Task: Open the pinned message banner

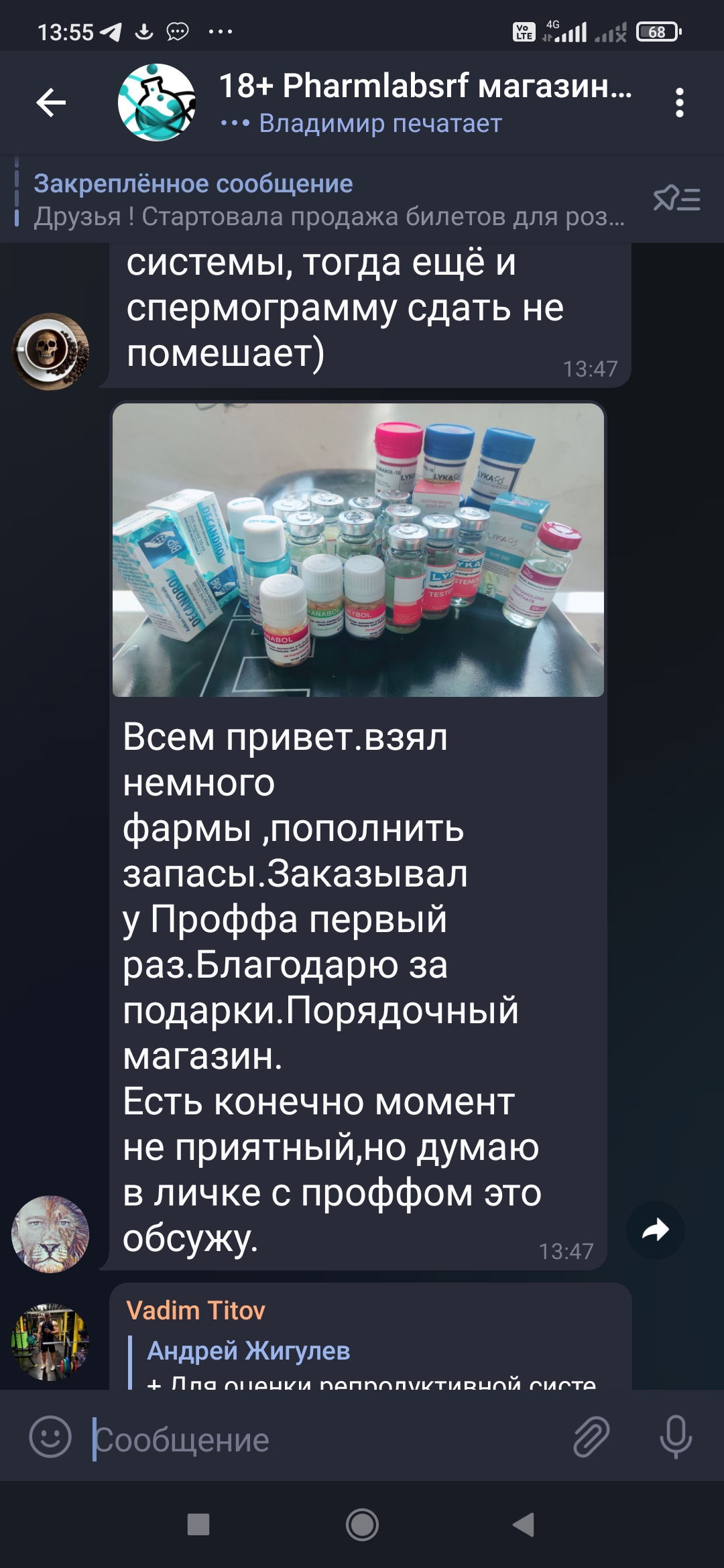Action: pyautogui.click(x=328, y=200)
